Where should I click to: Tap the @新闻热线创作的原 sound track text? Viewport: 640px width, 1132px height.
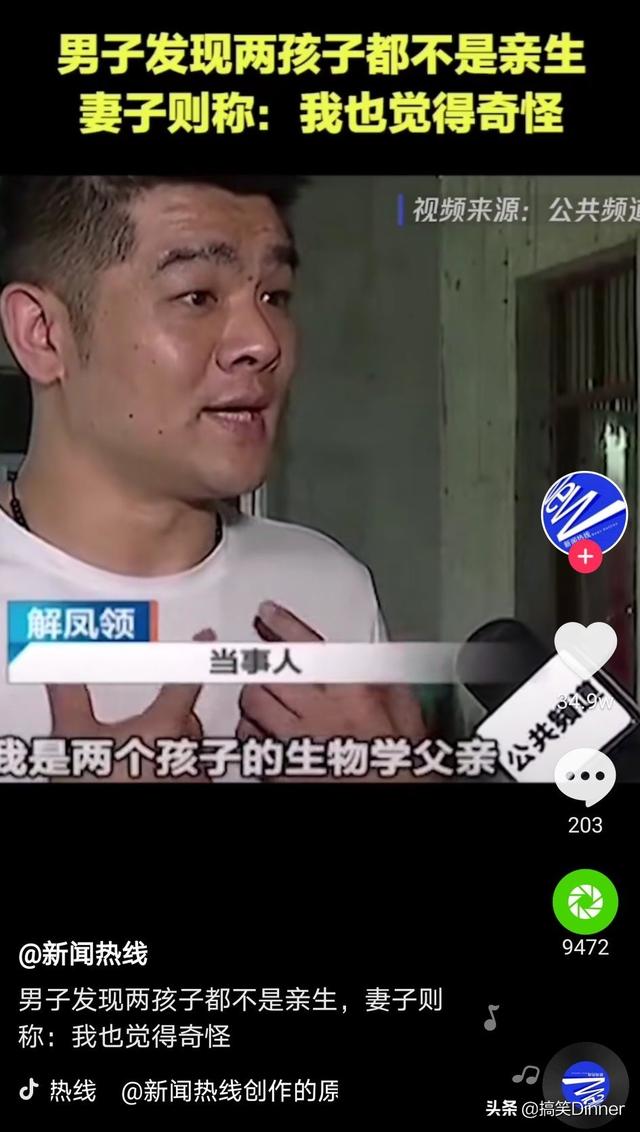(230, 1091)
